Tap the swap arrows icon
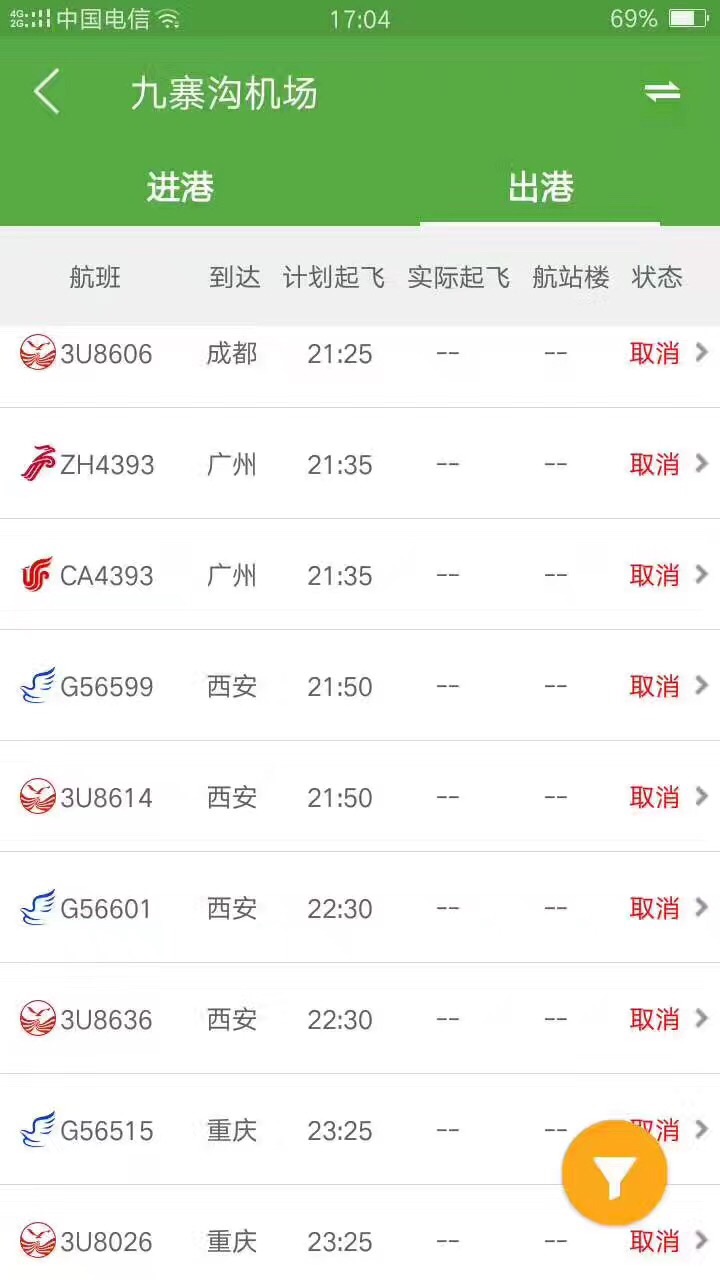Image resolution: width=720 pixels, height=1280 pixels. [661, 93]
